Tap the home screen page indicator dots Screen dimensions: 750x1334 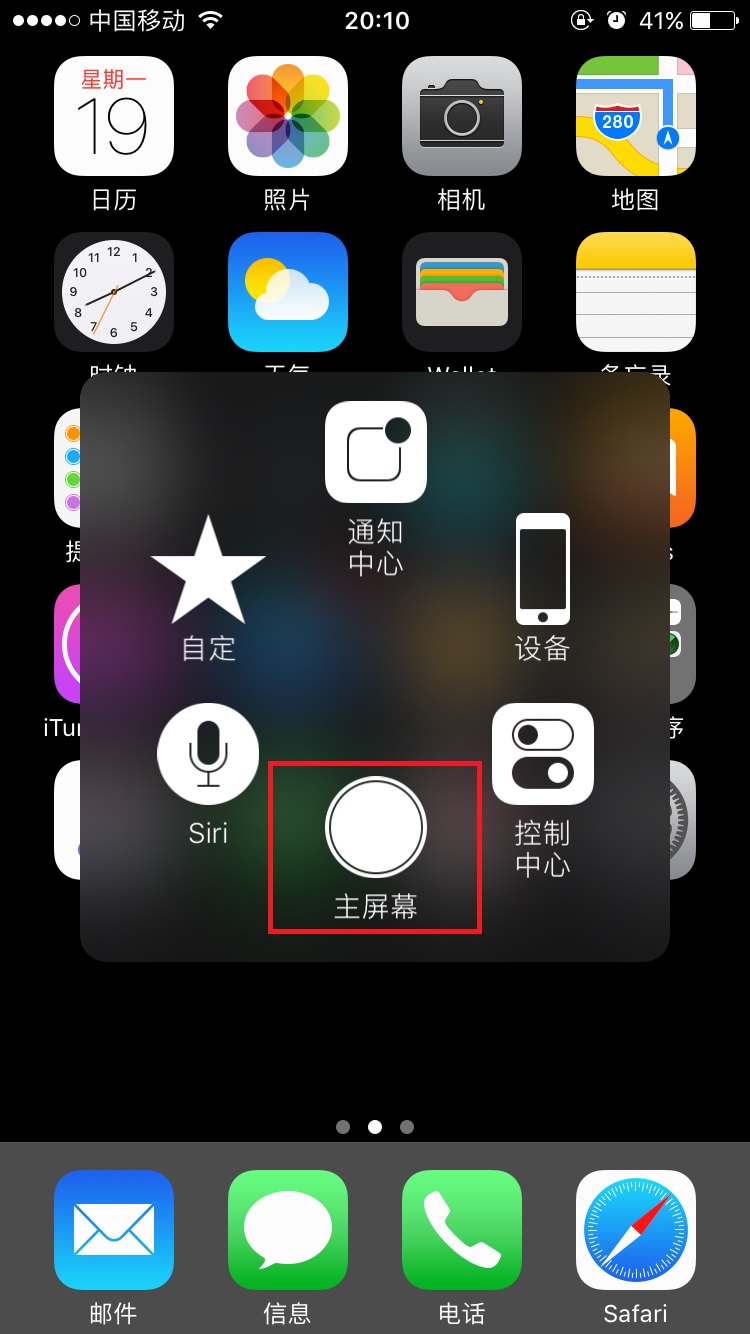pos(375,1127)
